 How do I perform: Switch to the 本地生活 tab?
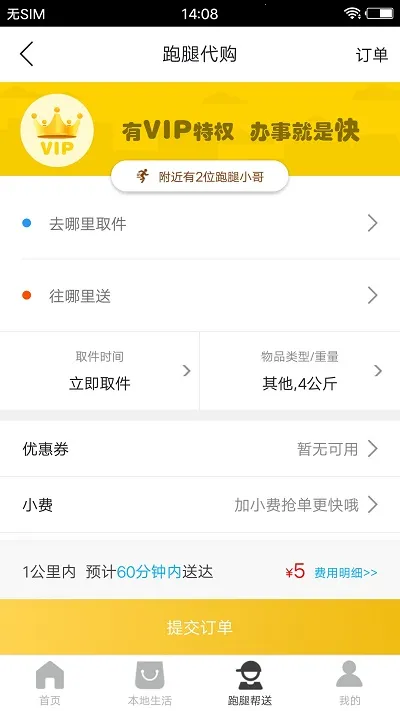(150, 683)
